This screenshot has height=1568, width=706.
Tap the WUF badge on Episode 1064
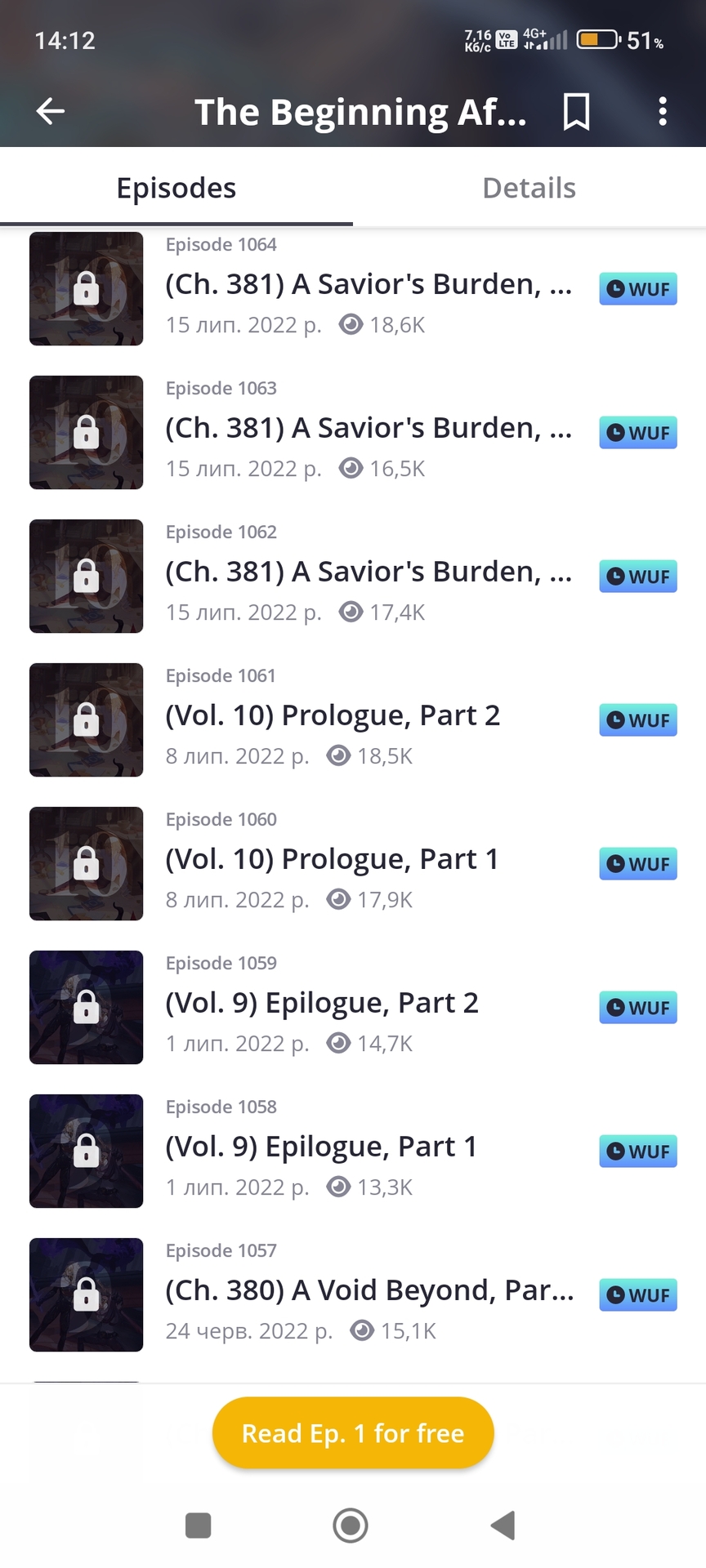(638, 289)
